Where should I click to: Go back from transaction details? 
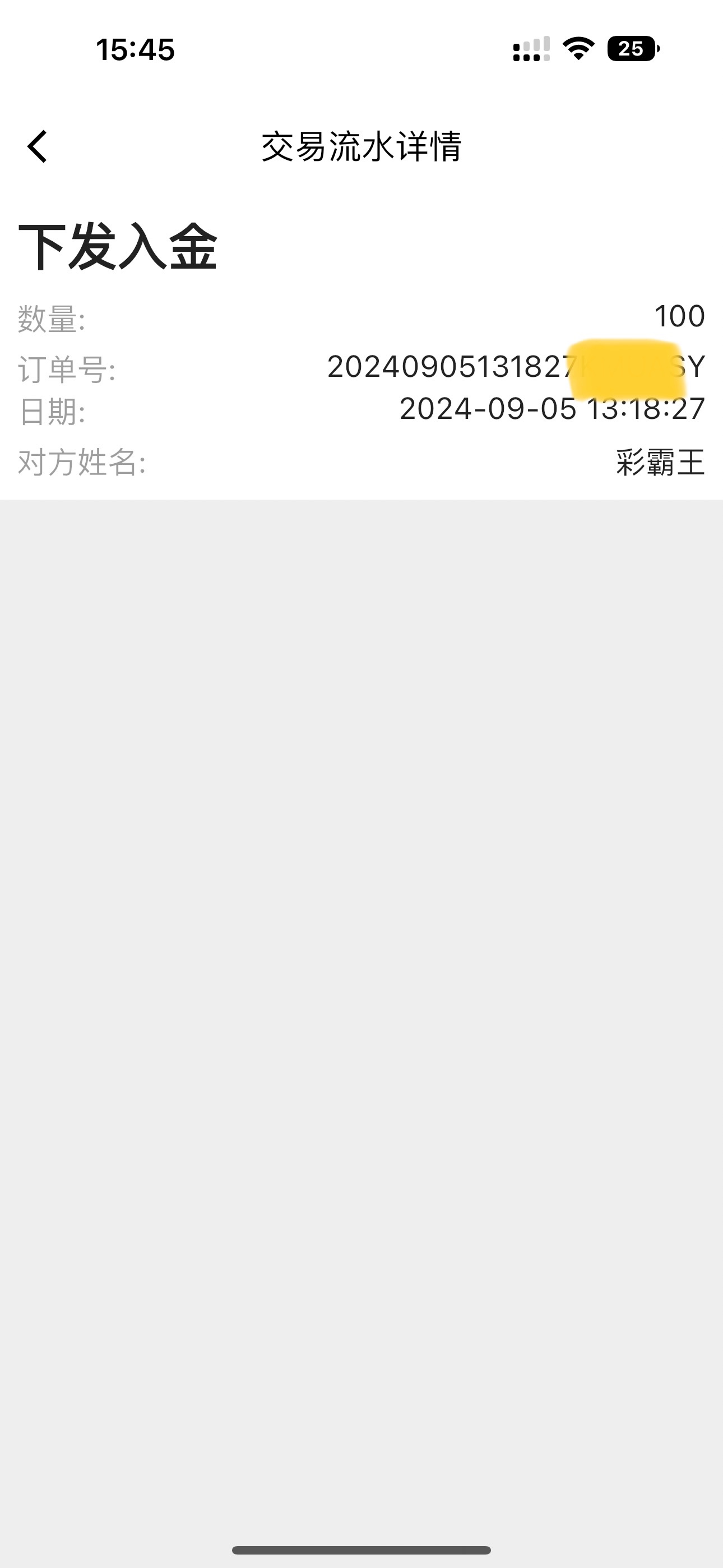pos(38,147)
